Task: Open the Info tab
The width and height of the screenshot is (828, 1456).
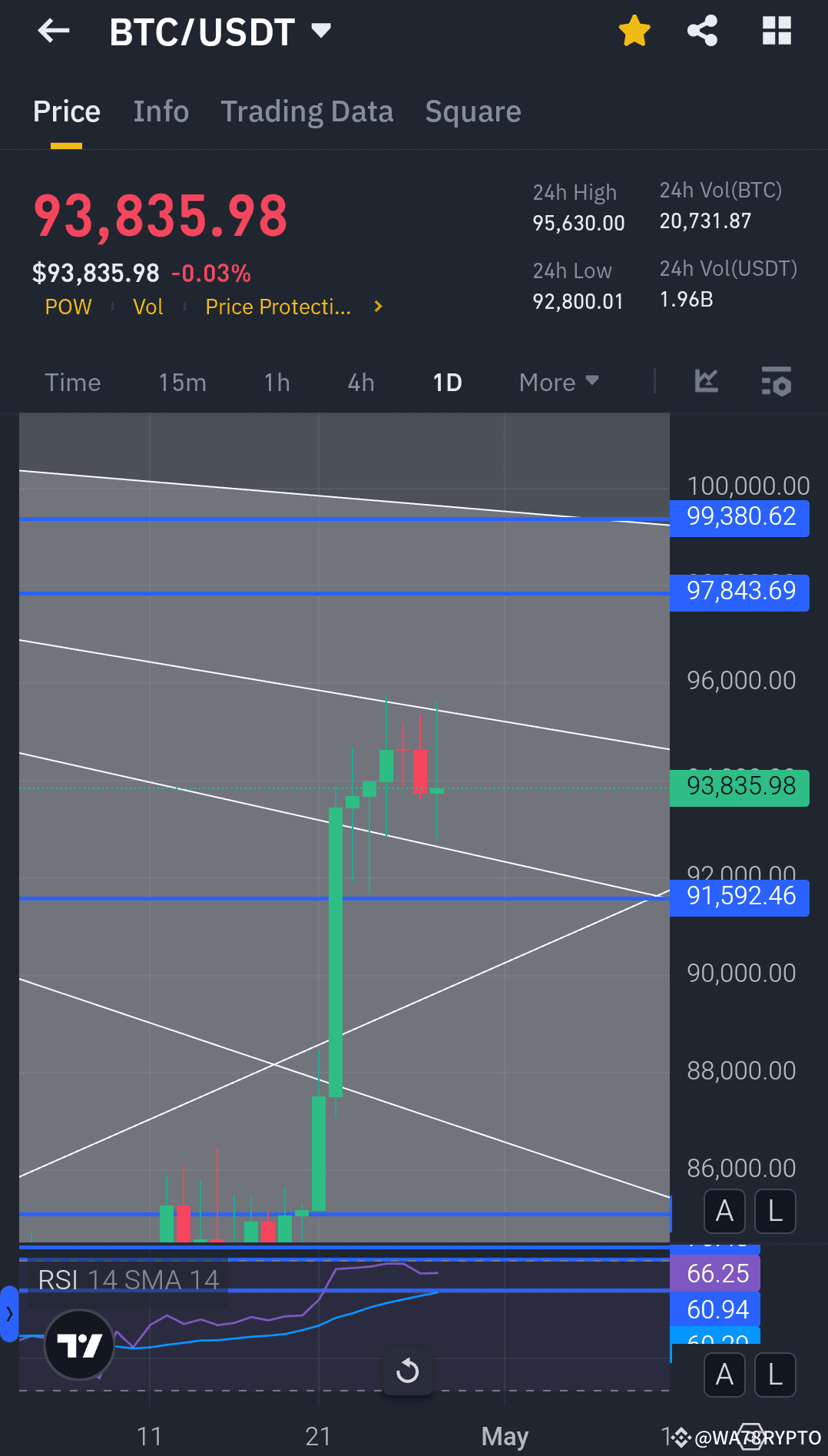Action: pyautogui.click(x=161, y=111)
